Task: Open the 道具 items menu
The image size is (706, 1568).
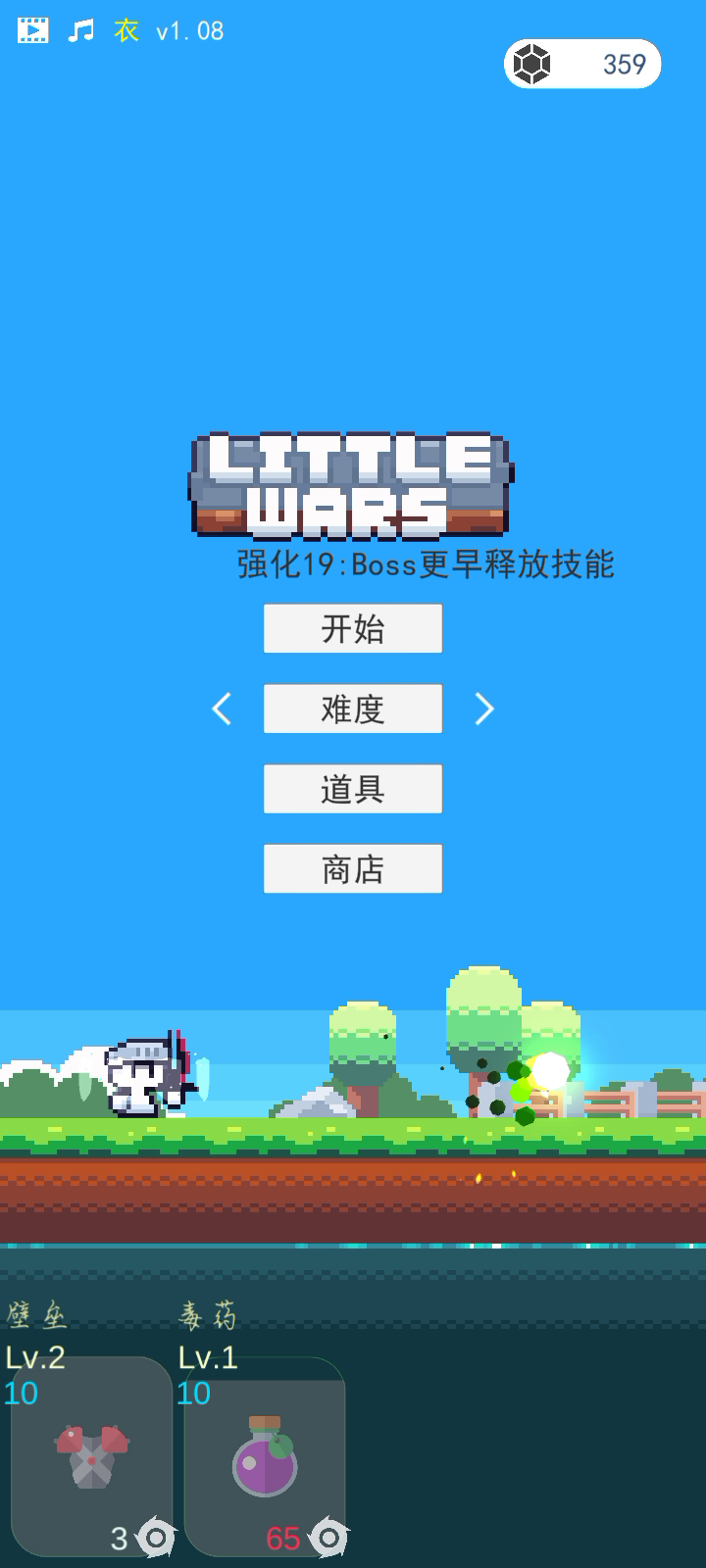Action: [352, 789]
